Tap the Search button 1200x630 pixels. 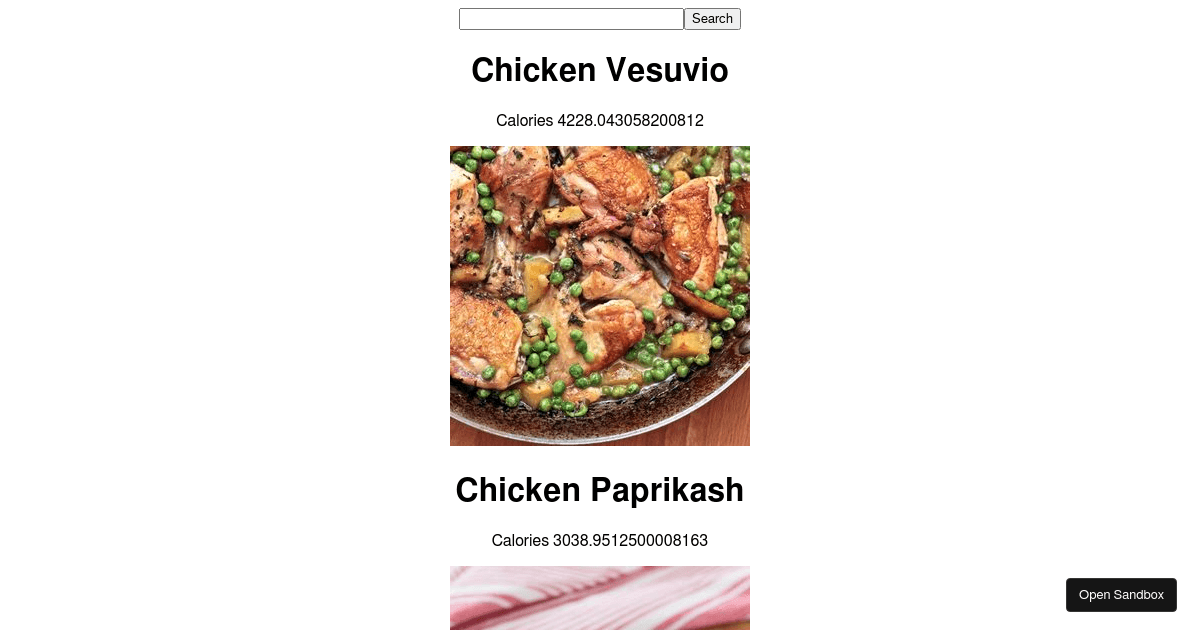[712, 19]
